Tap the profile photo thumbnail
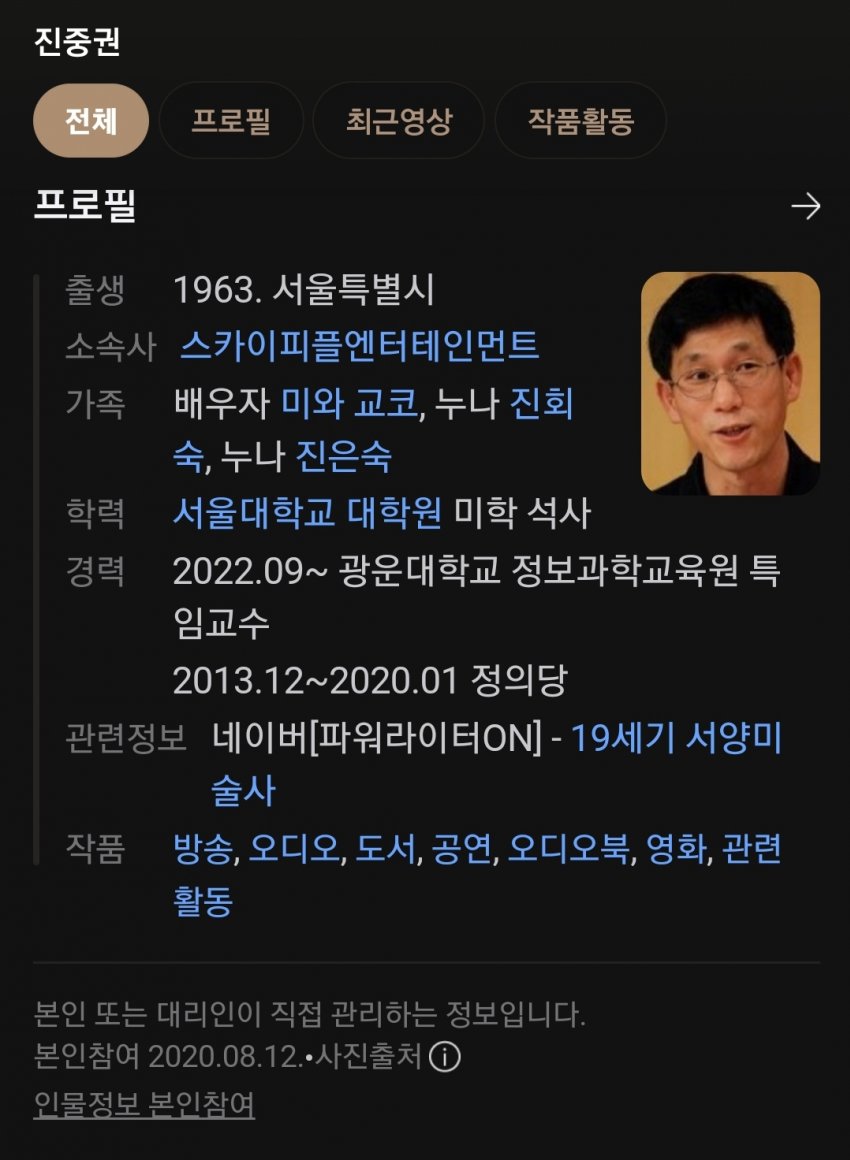The height and width of the screenshot is (1160, 850). pos(730,383)
